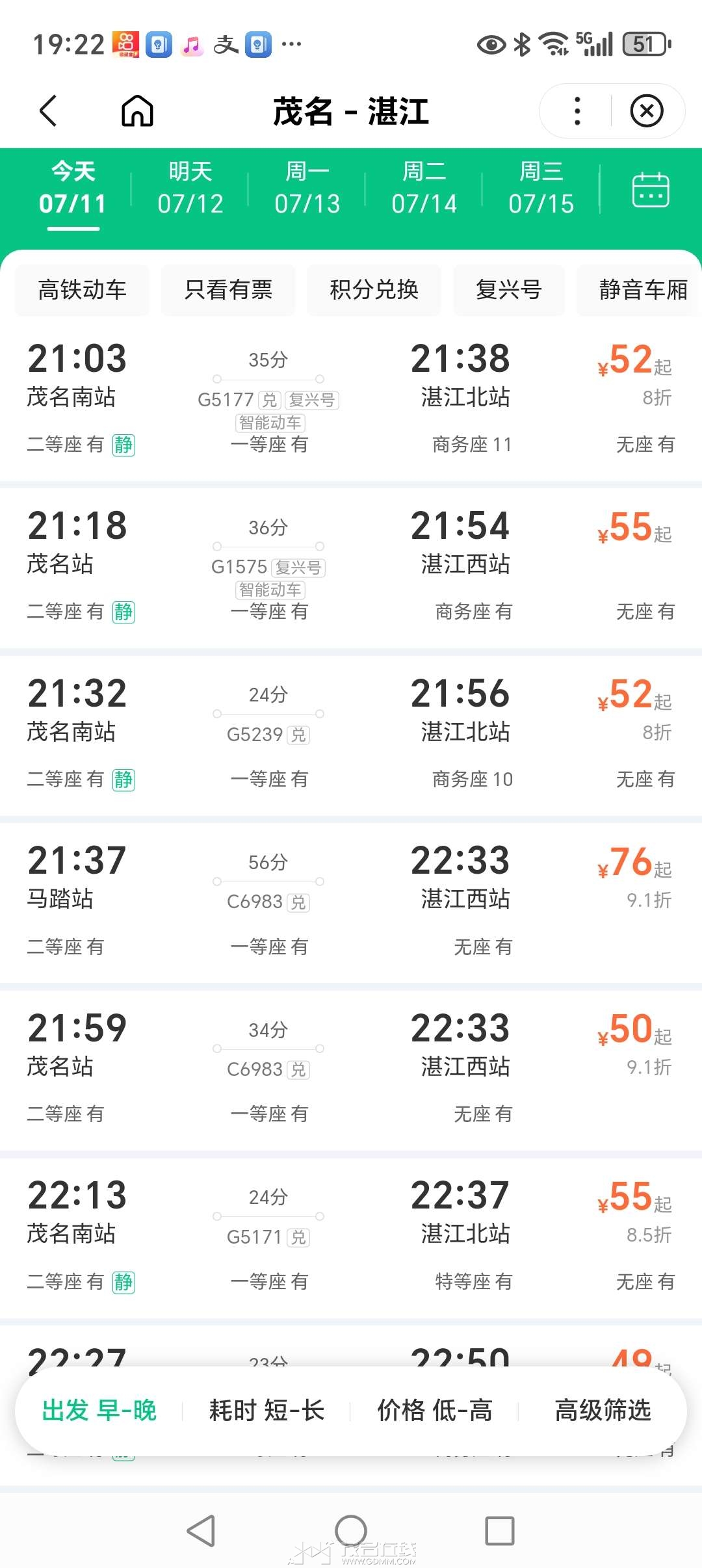Screen dimensions: 702x1568
Task: Open the home icon in the header
Action: [x=137, y=111]
